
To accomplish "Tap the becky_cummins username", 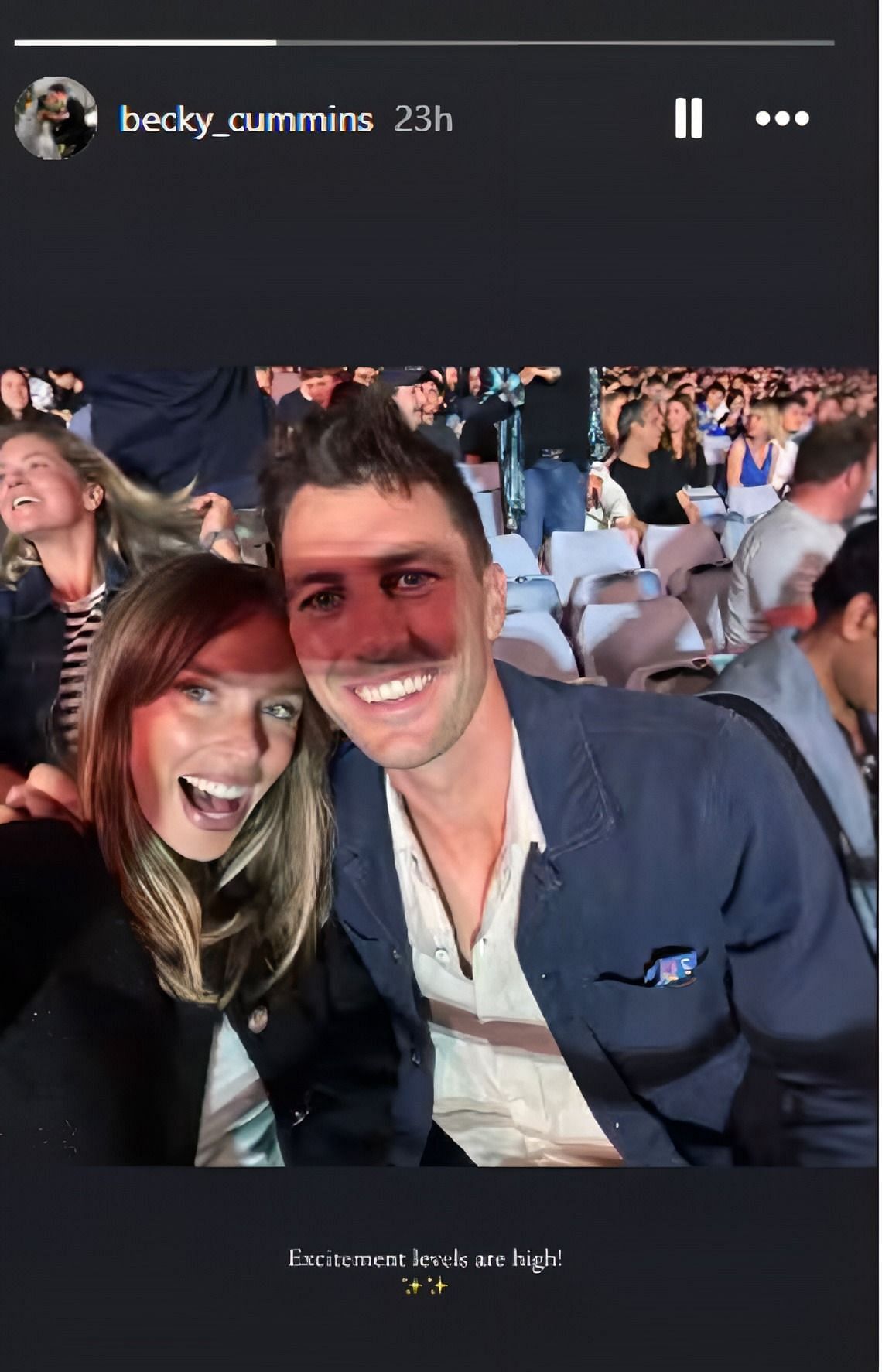I will [x=246, y=120].
